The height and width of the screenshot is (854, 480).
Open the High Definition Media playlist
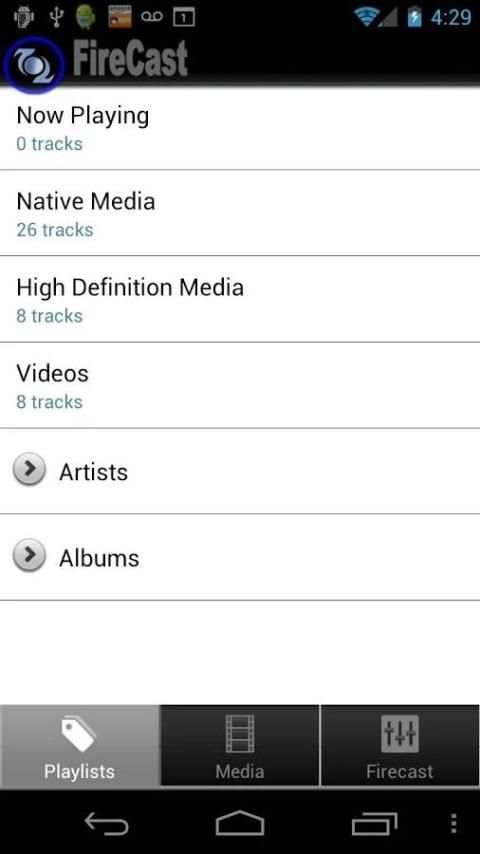pyautogui.click(x=240, y=299)
